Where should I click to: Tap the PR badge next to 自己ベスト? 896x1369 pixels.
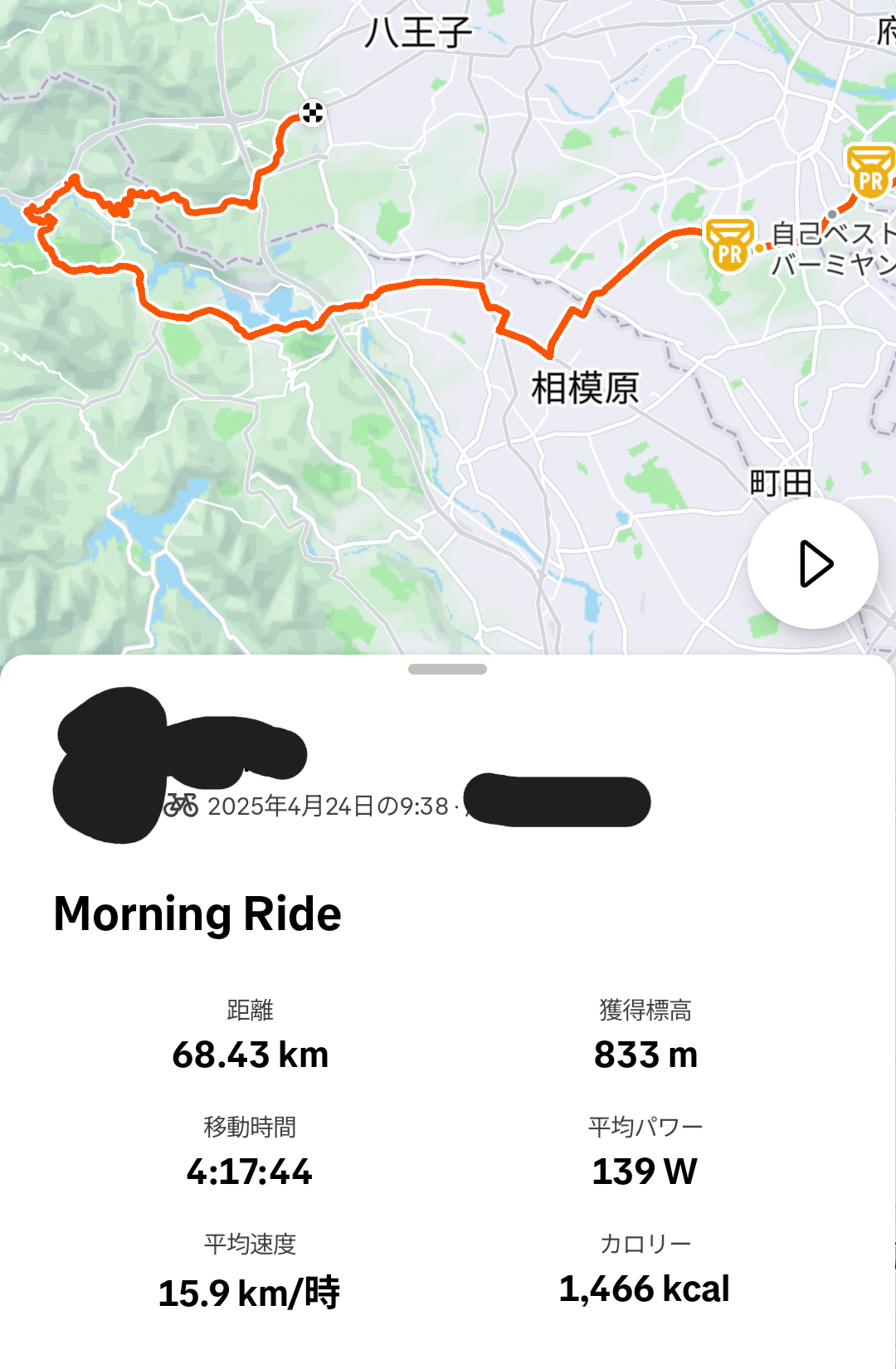coord(729,246)
